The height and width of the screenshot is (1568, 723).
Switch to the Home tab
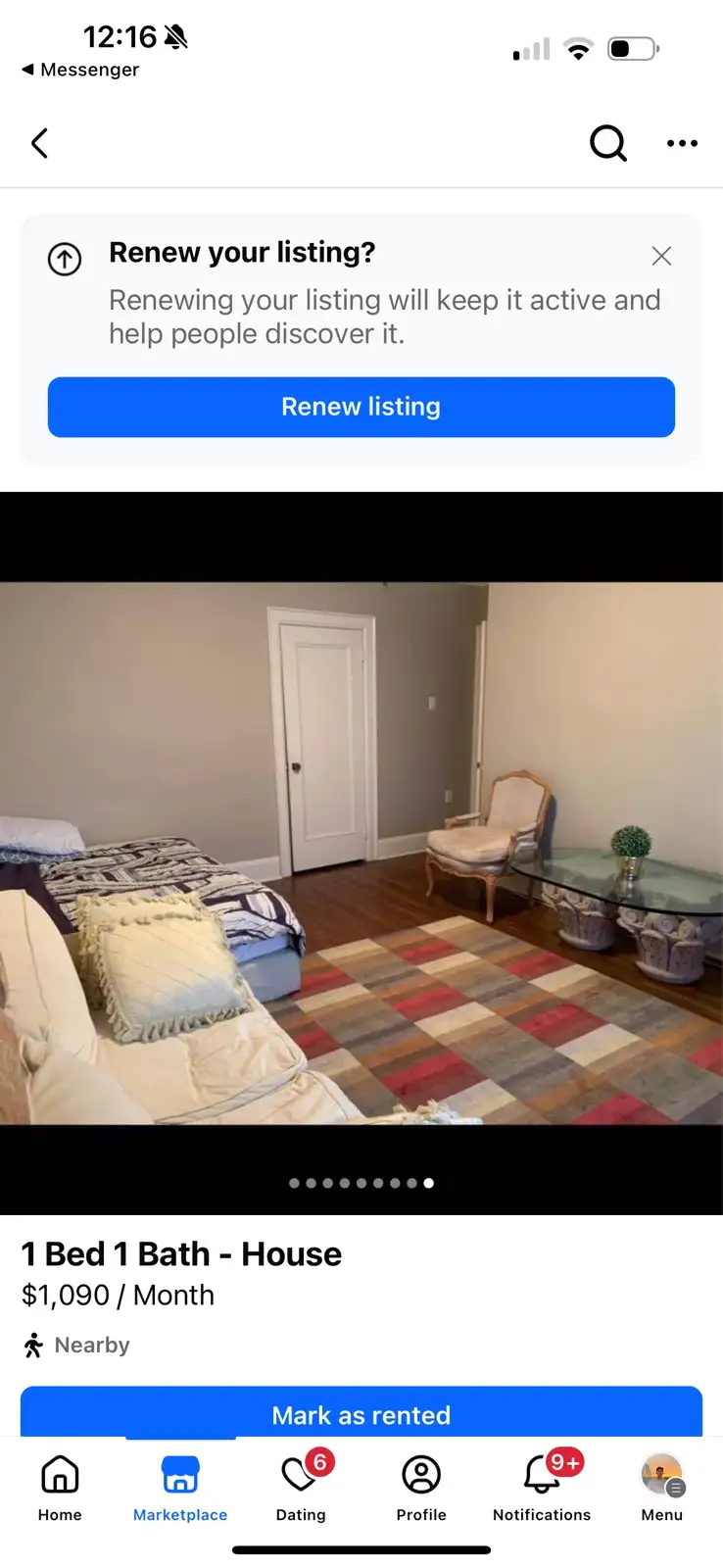click(60, 1487)
